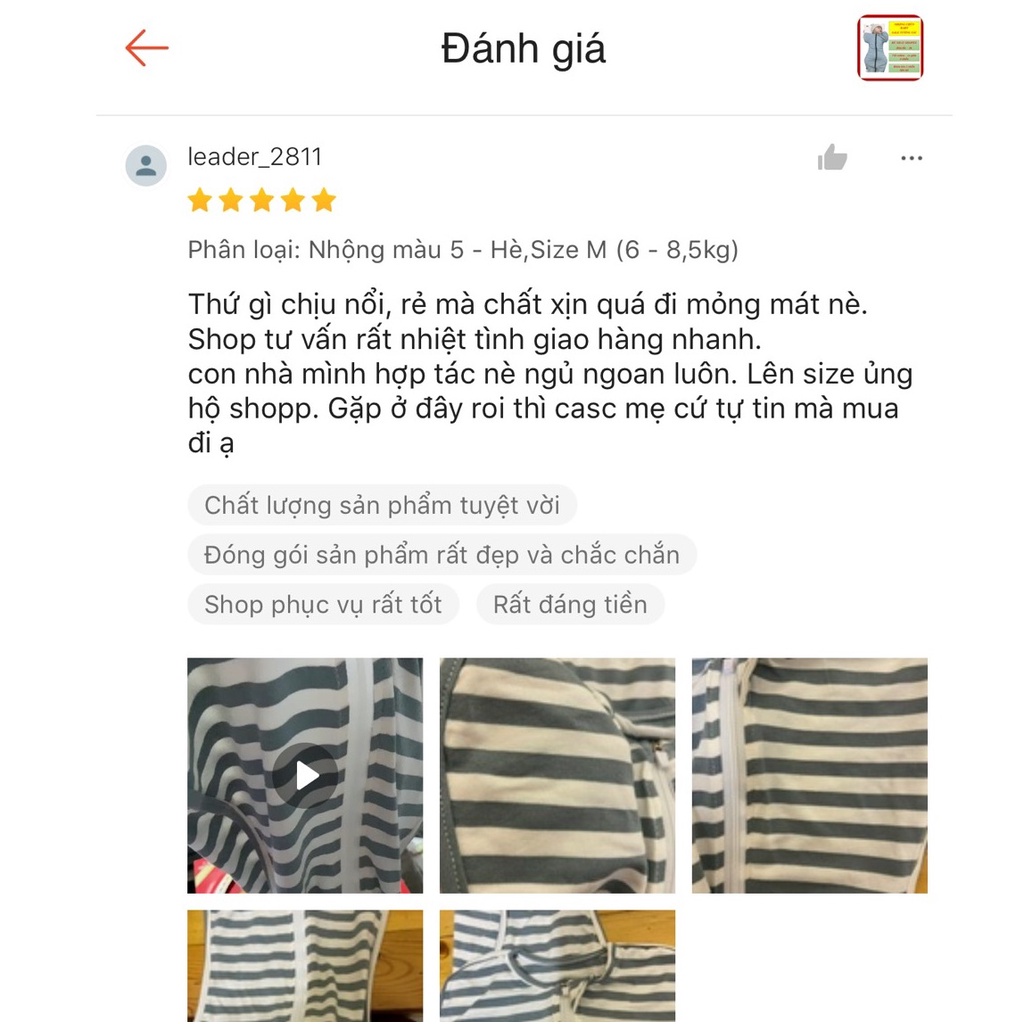
Task: Go back using the arrow icon
Action: click(x=147, y=47)
